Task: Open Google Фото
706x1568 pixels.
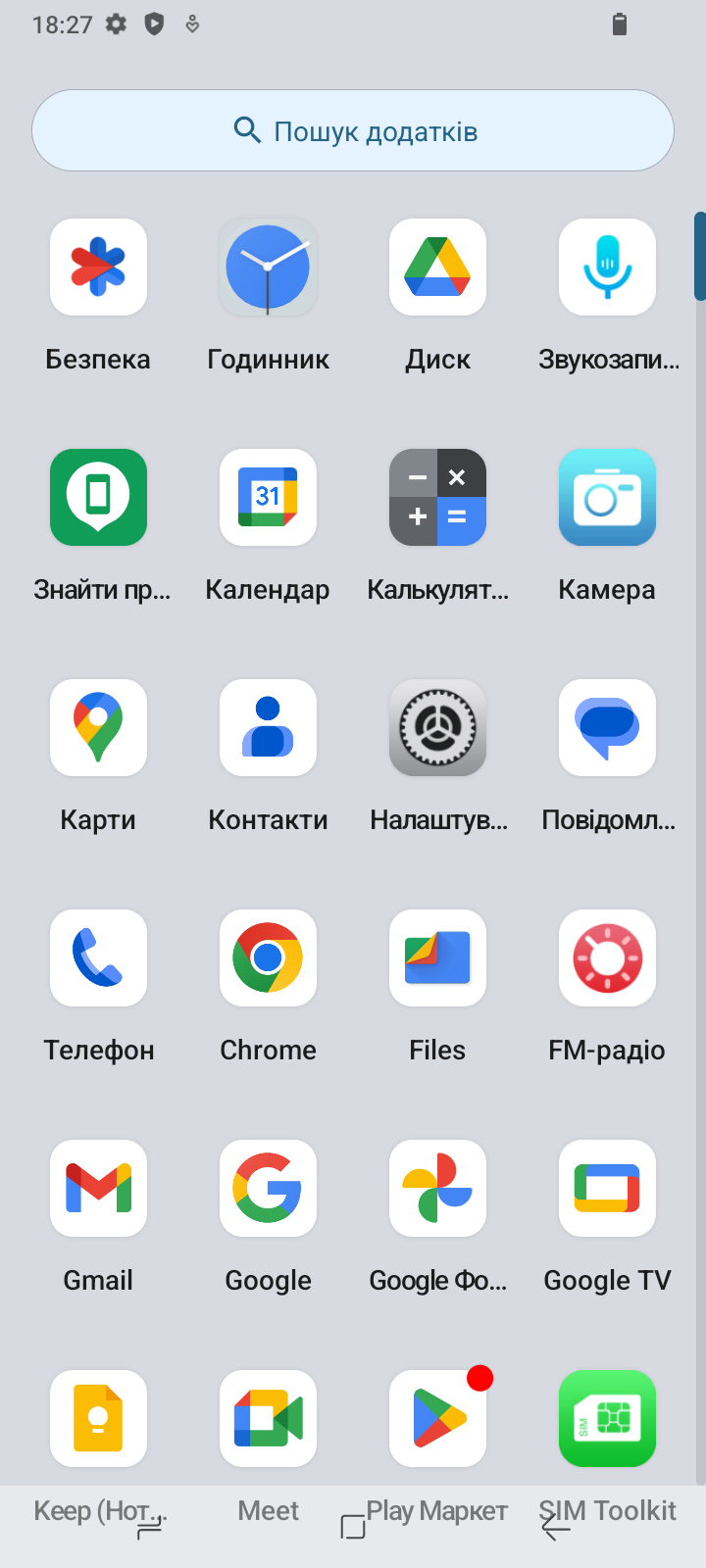Action: pos(437,1189)
